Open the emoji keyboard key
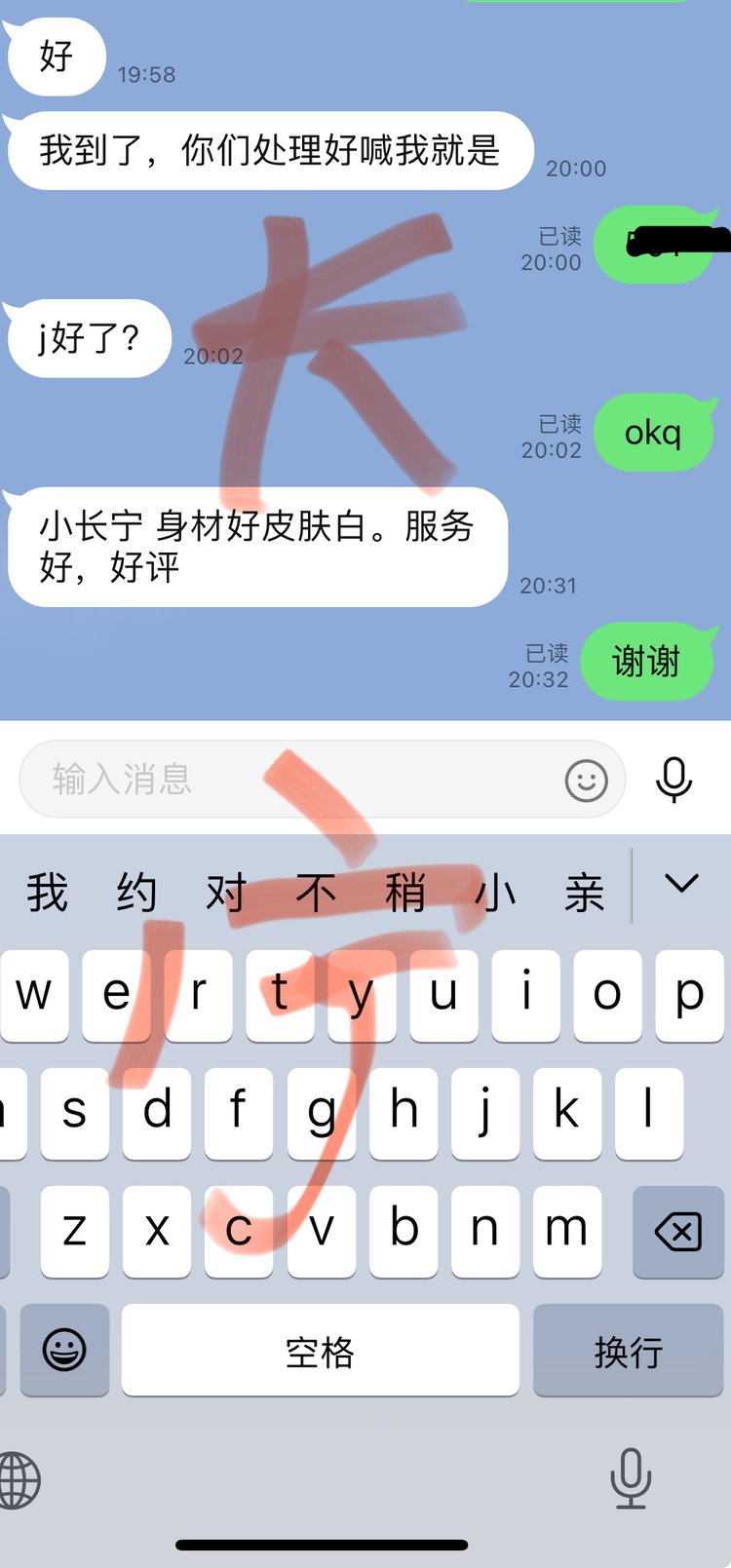This screenshot has height=1568, width=731. coord(64,1351)
